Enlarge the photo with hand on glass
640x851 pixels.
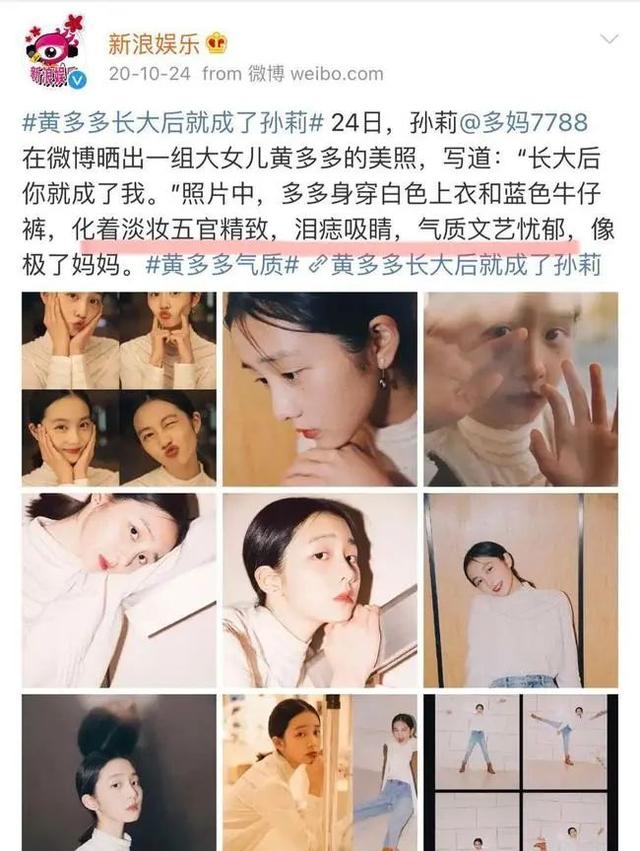tap(520, 389)
